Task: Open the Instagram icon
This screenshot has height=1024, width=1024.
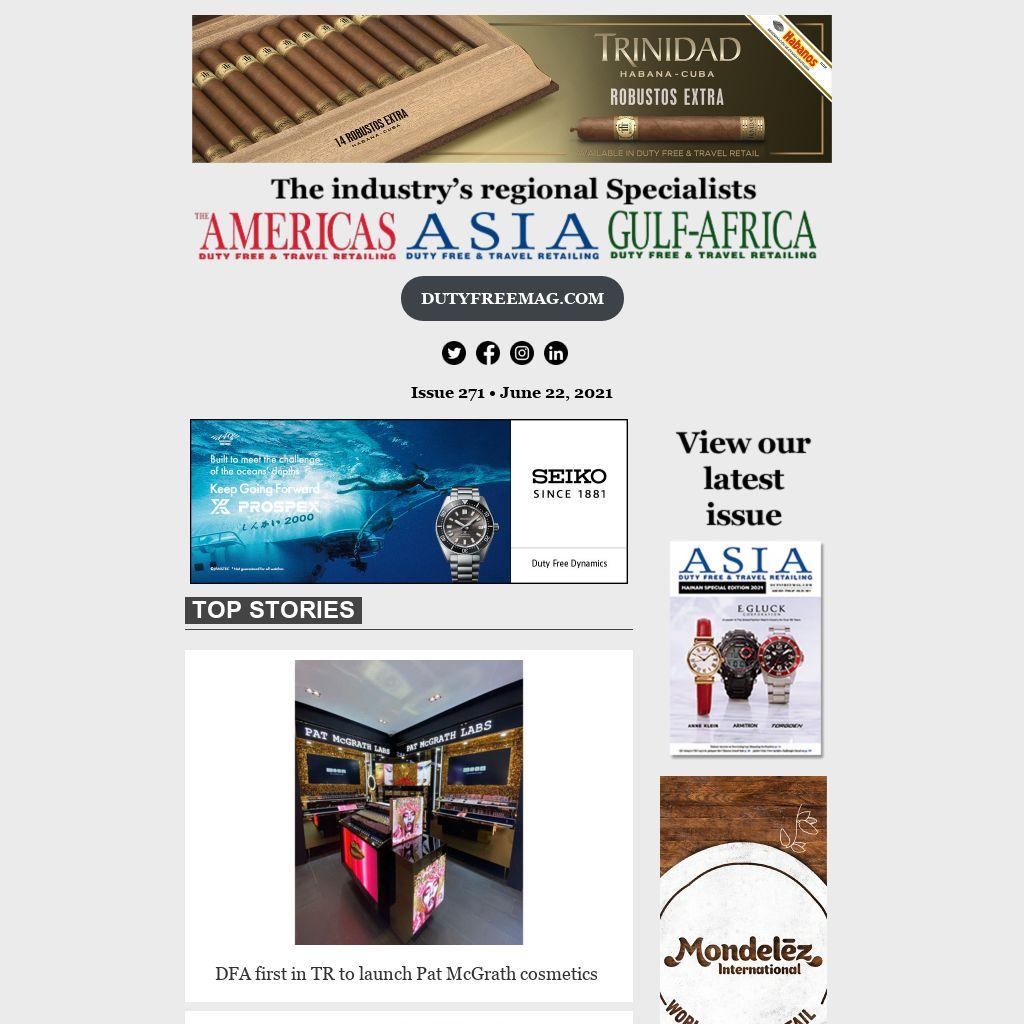Action: (522, 353)
